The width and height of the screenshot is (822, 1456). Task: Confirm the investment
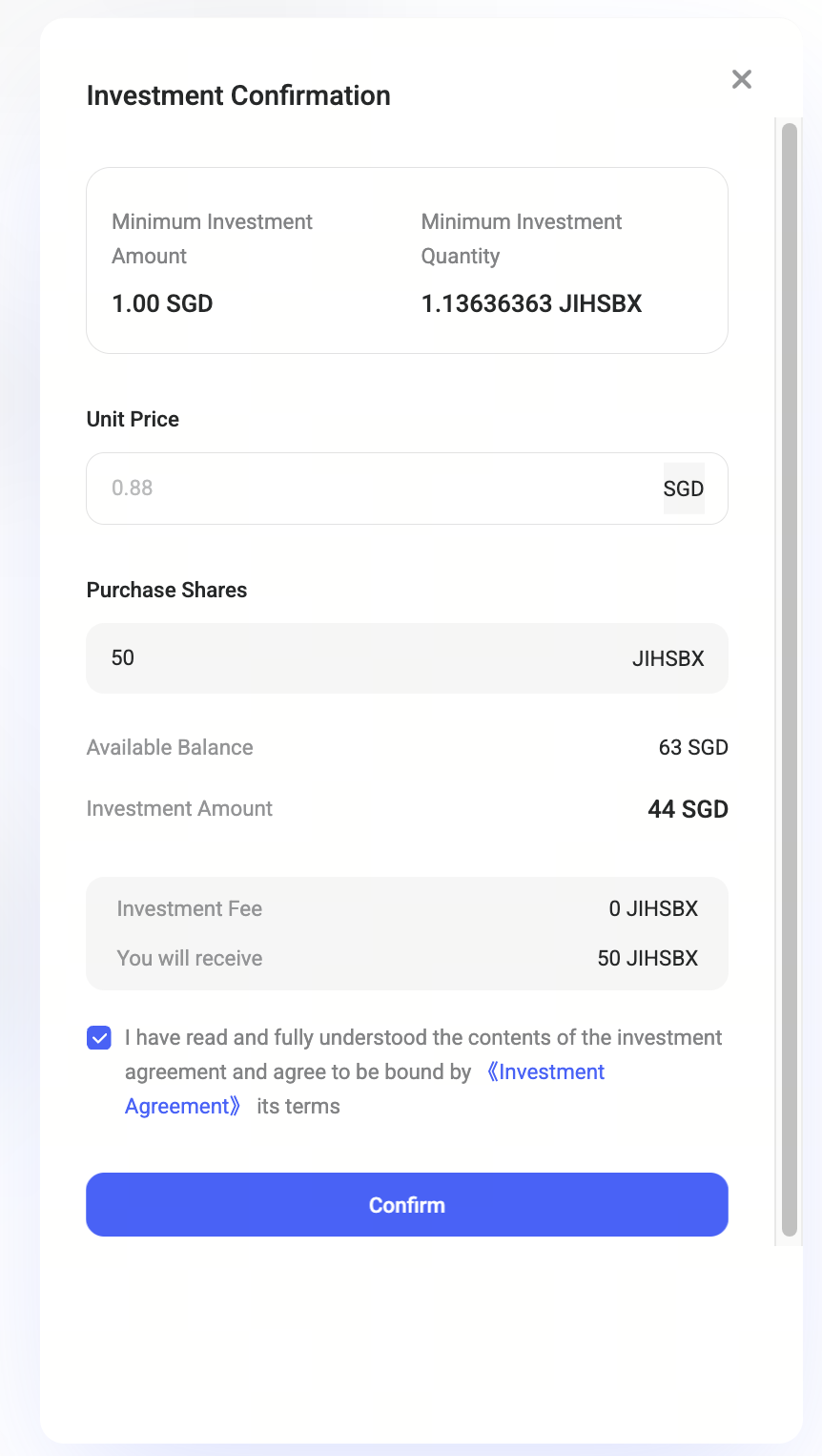coord(407,1204)
